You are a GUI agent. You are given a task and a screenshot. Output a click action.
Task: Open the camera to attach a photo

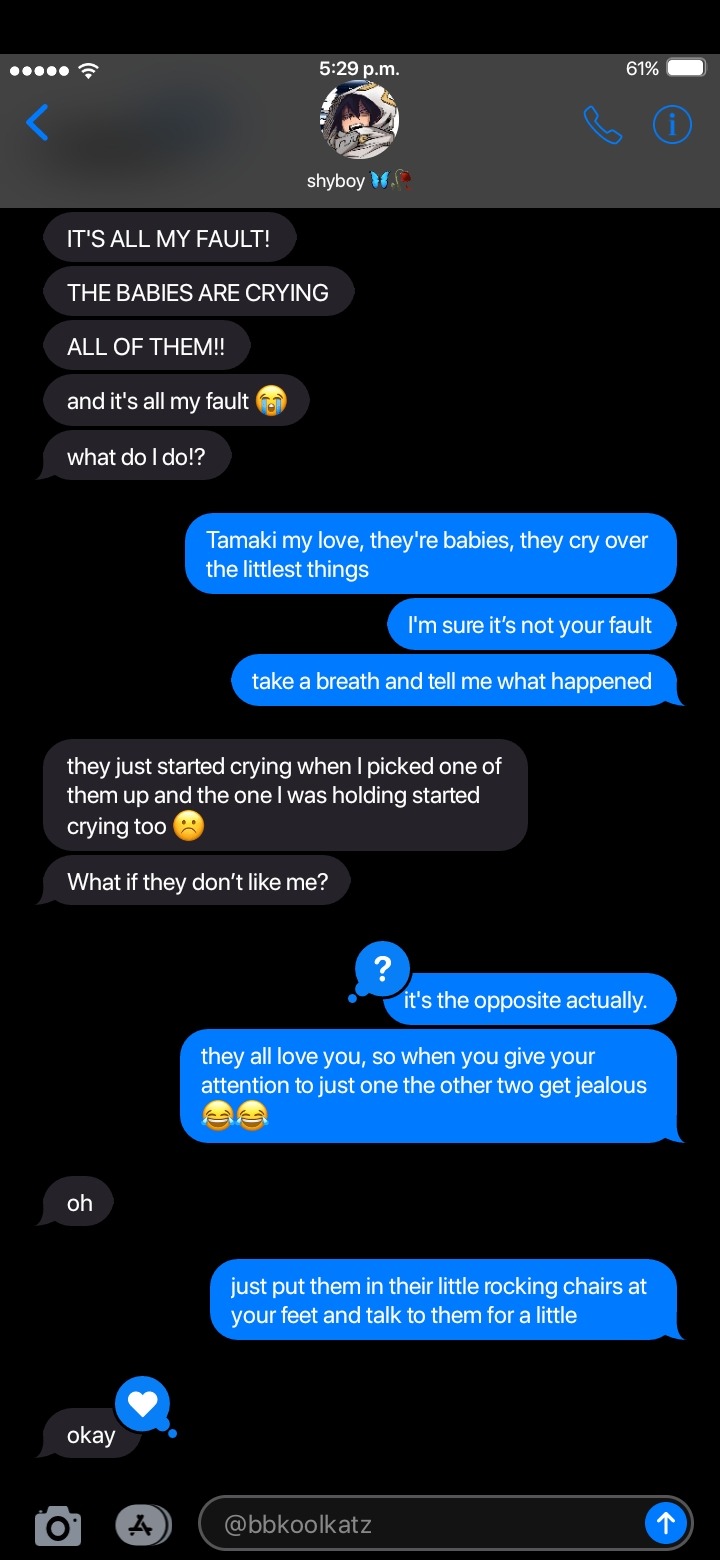pyautogui.click(x=58, y=1526)
